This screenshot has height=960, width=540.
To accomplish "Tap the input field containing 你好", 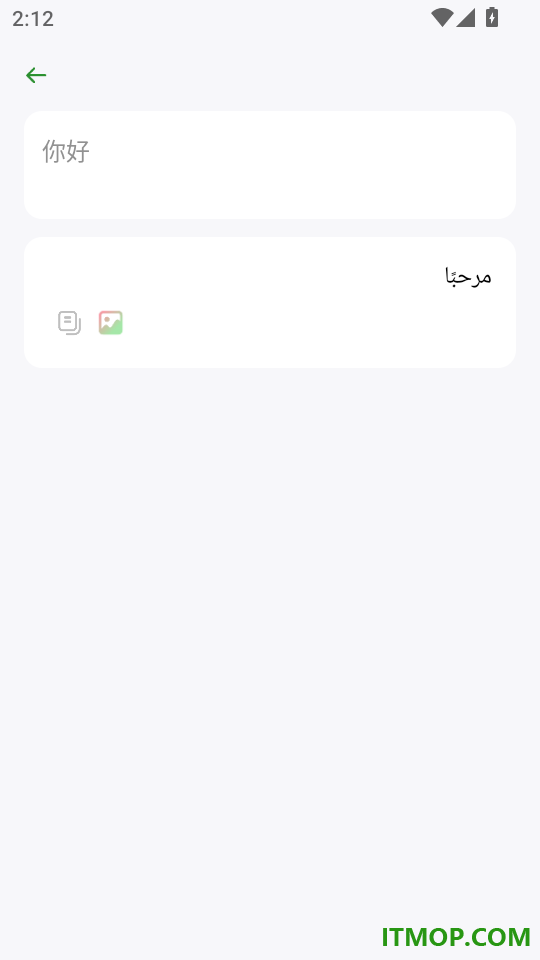I will [x=269, y=165].
